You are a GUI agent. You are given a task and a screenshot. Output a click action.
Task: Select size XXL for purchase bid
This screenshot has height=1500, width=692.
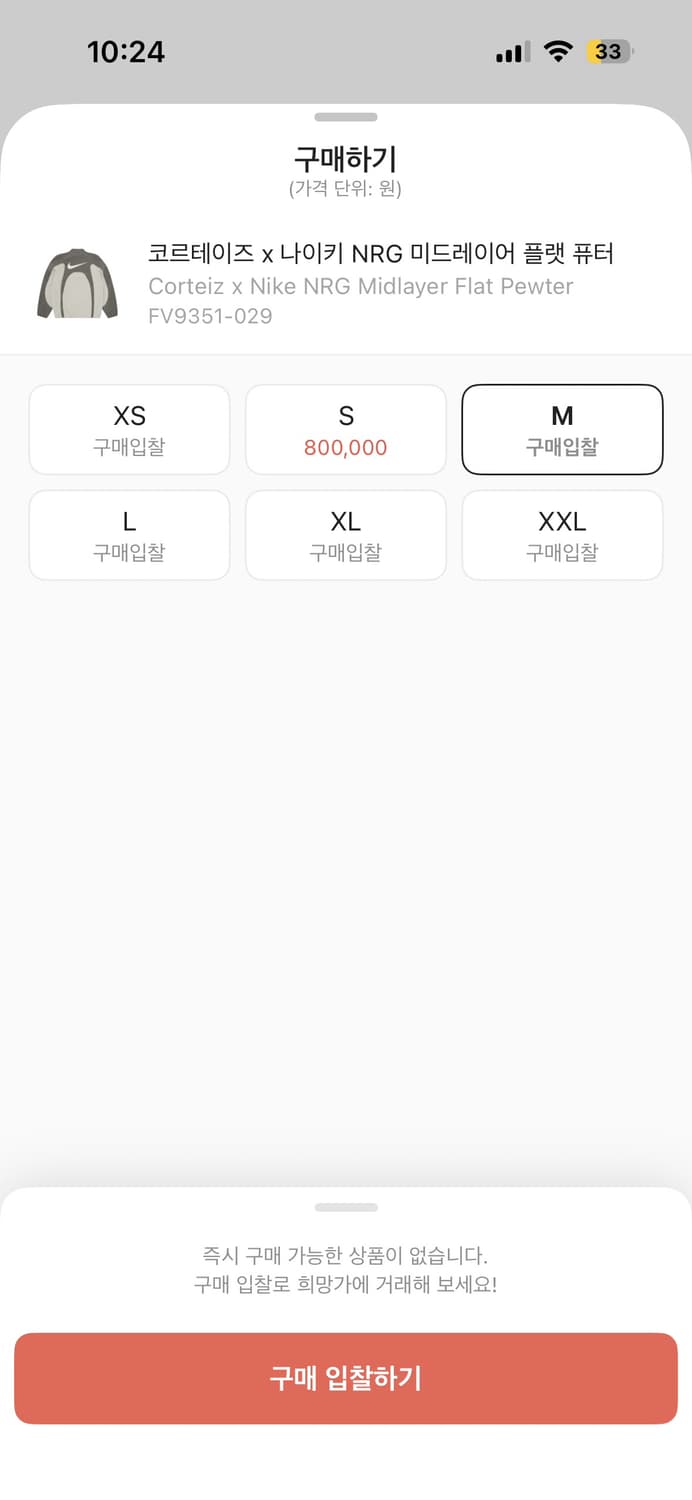pos(562,535)
